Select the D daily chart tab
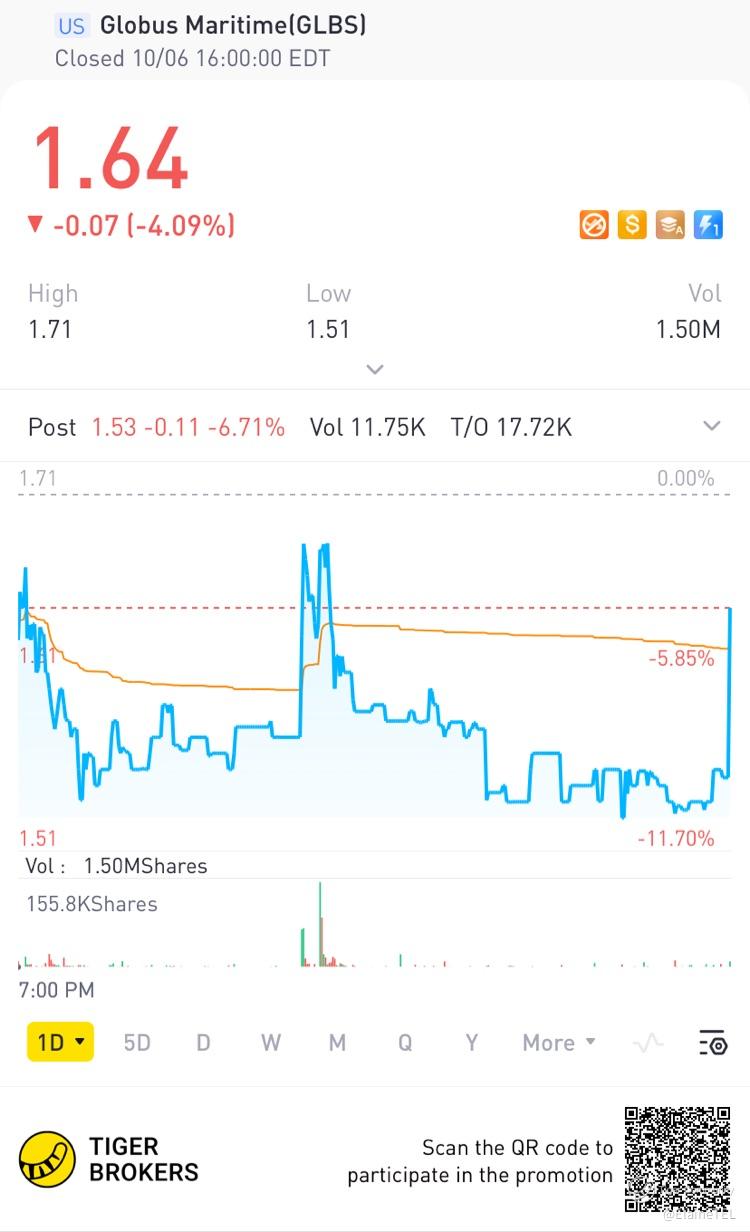Screen dimensions: 750x1232 [203, 1042]
